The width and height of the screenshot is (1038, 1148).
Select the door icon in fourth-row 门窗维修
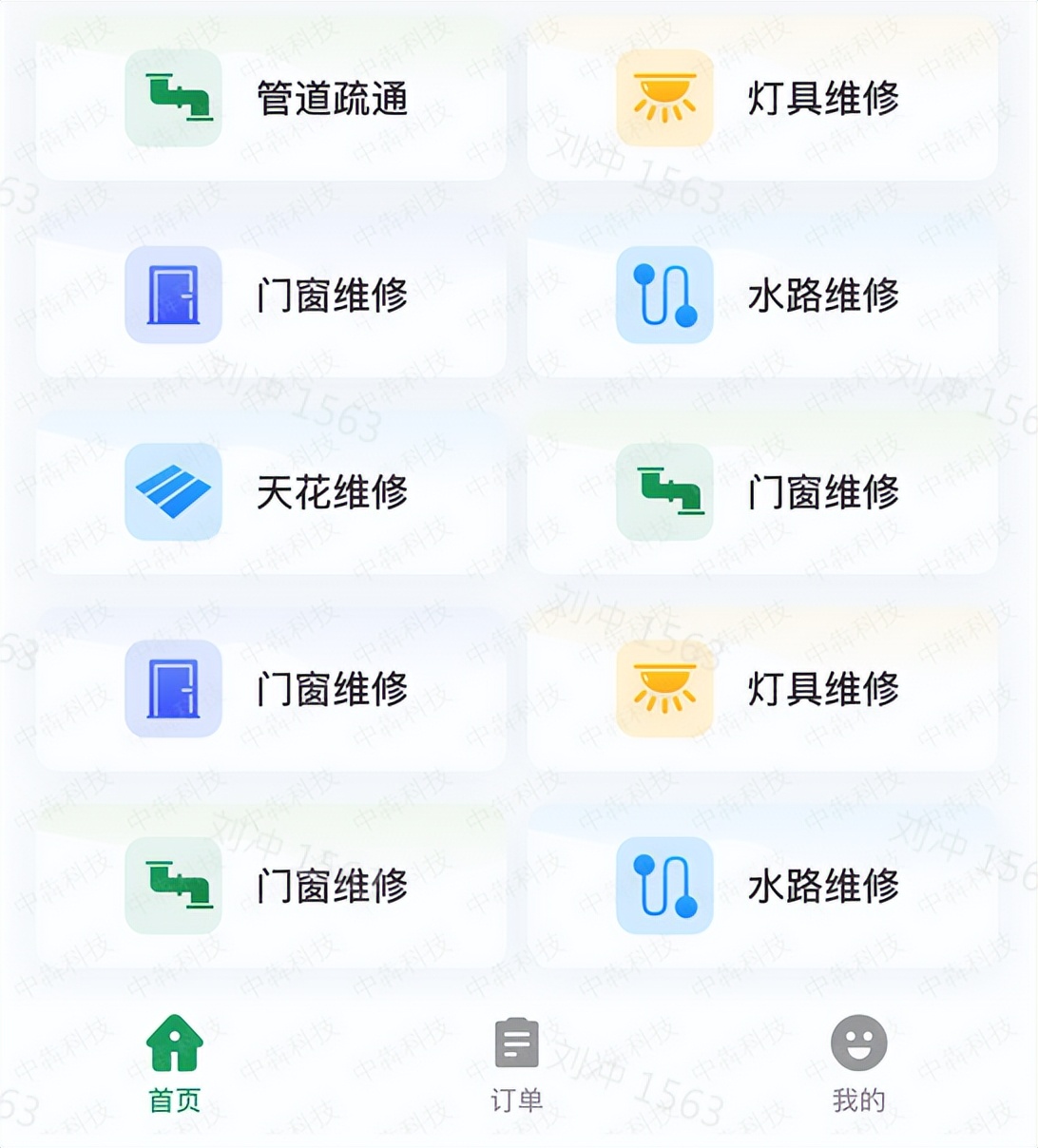pyautogui.click(x=174, y=690)
